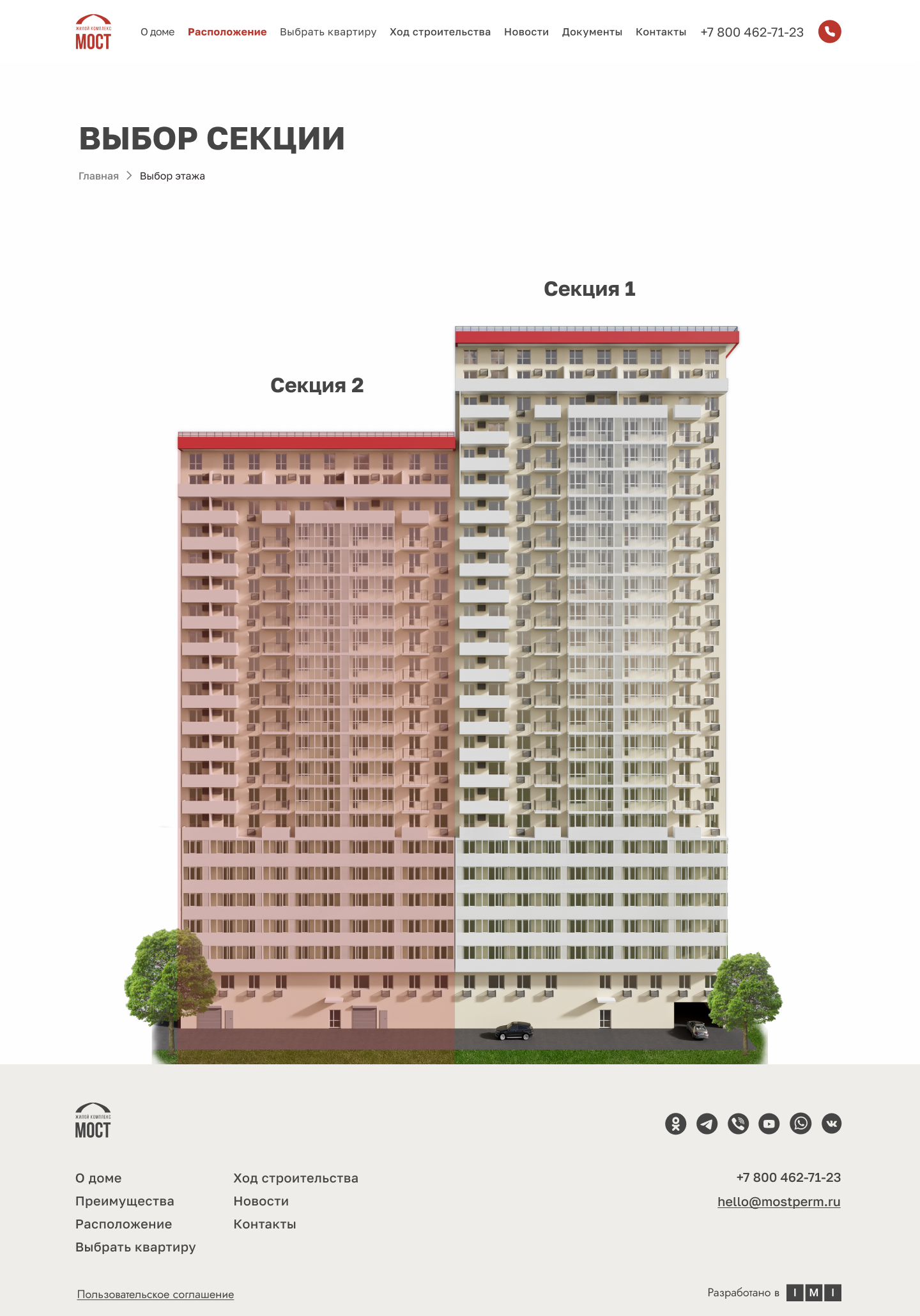Image resolution: width=920 pixels, height=1316 pixels.
Task: Open Контакты in the top menu
Action: pos(661,32)
